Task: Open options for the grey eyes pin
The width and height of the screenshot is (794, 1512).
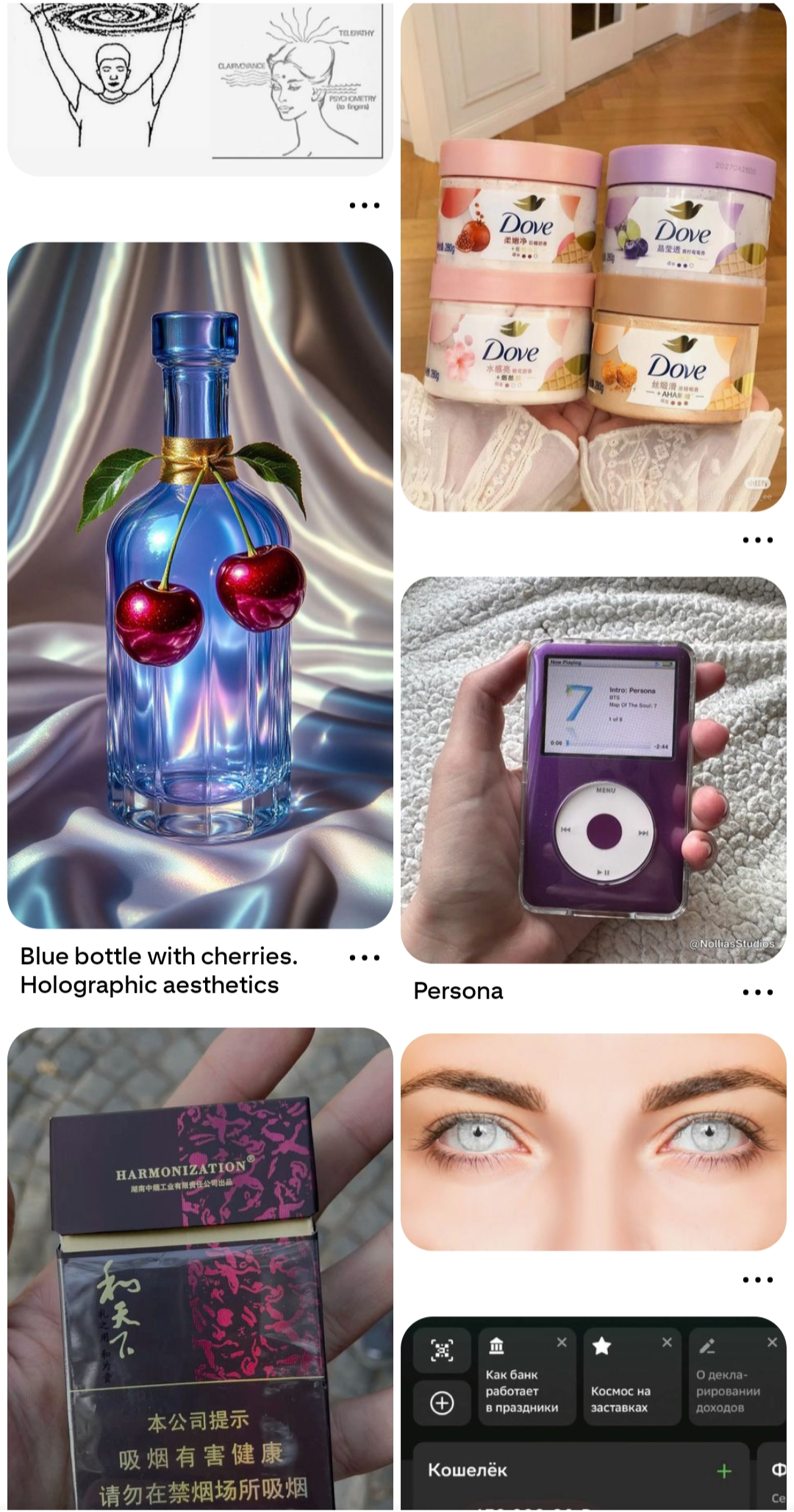Action: click(x=758, y=1280)
